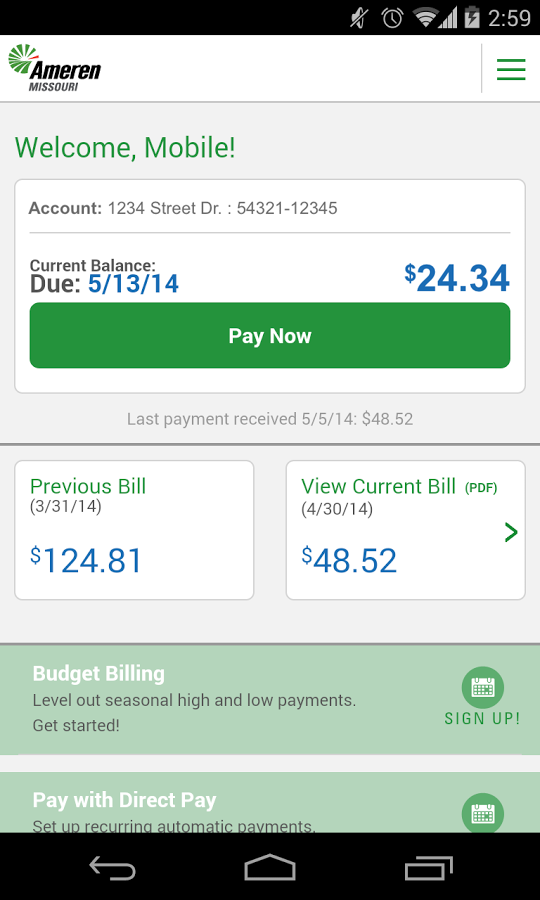Sign up for Budget Billing
The height and width of the screenshot is (900, 540).
point(483,696)
